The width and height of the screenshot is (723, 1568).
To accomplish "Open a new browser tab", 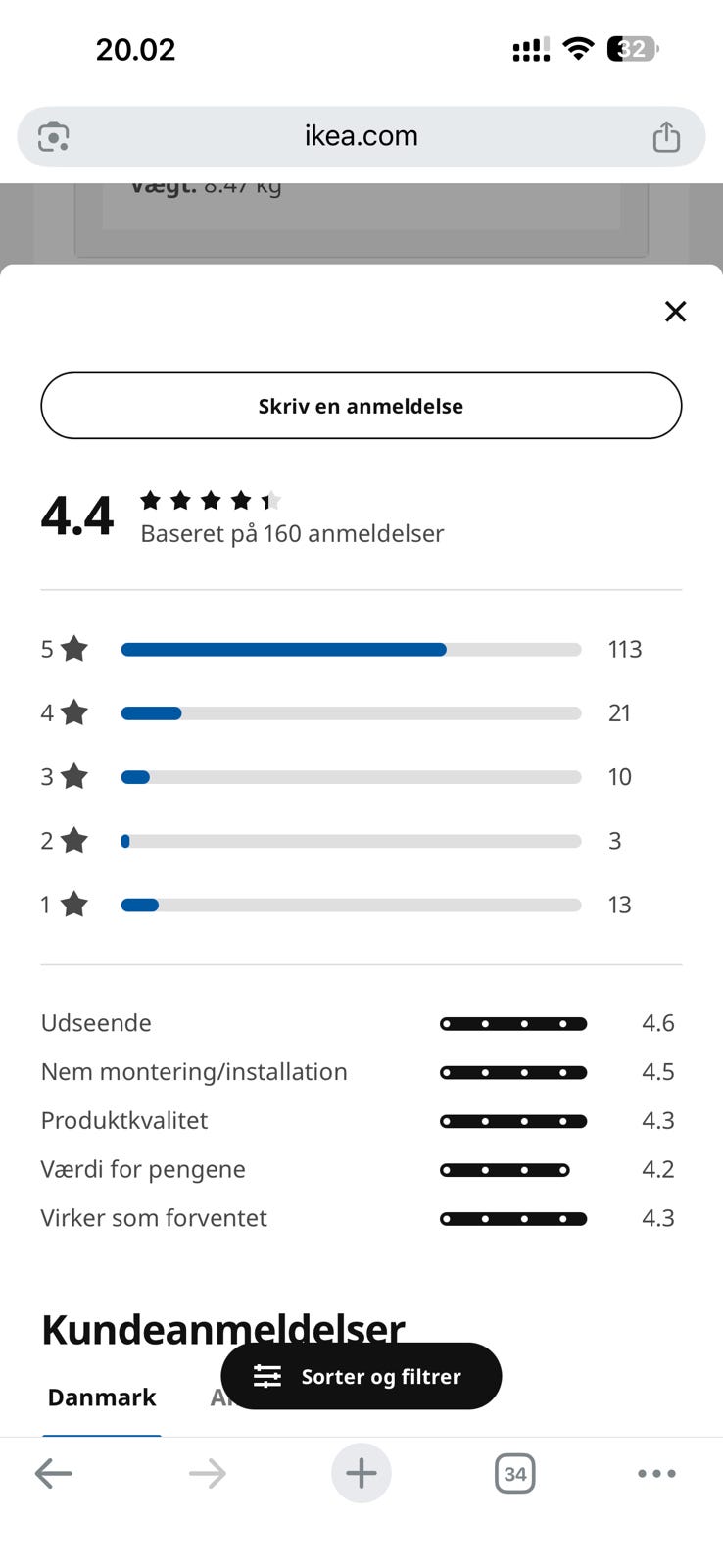I will (361, 1473).
